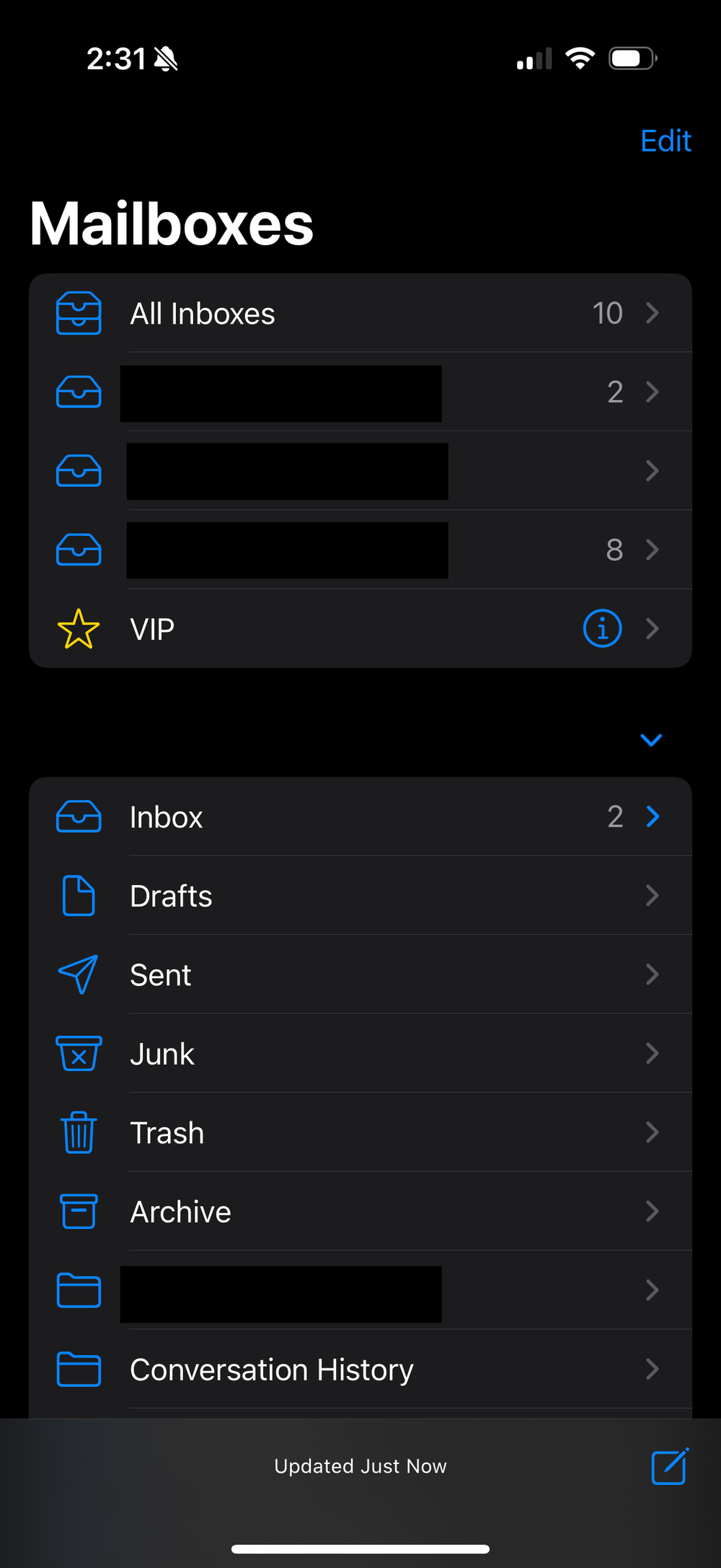Open the Archive folder
Image resolution: width=721 pixels, height=1568 pixels.
pyautogui.click(x=360, y=1212)
